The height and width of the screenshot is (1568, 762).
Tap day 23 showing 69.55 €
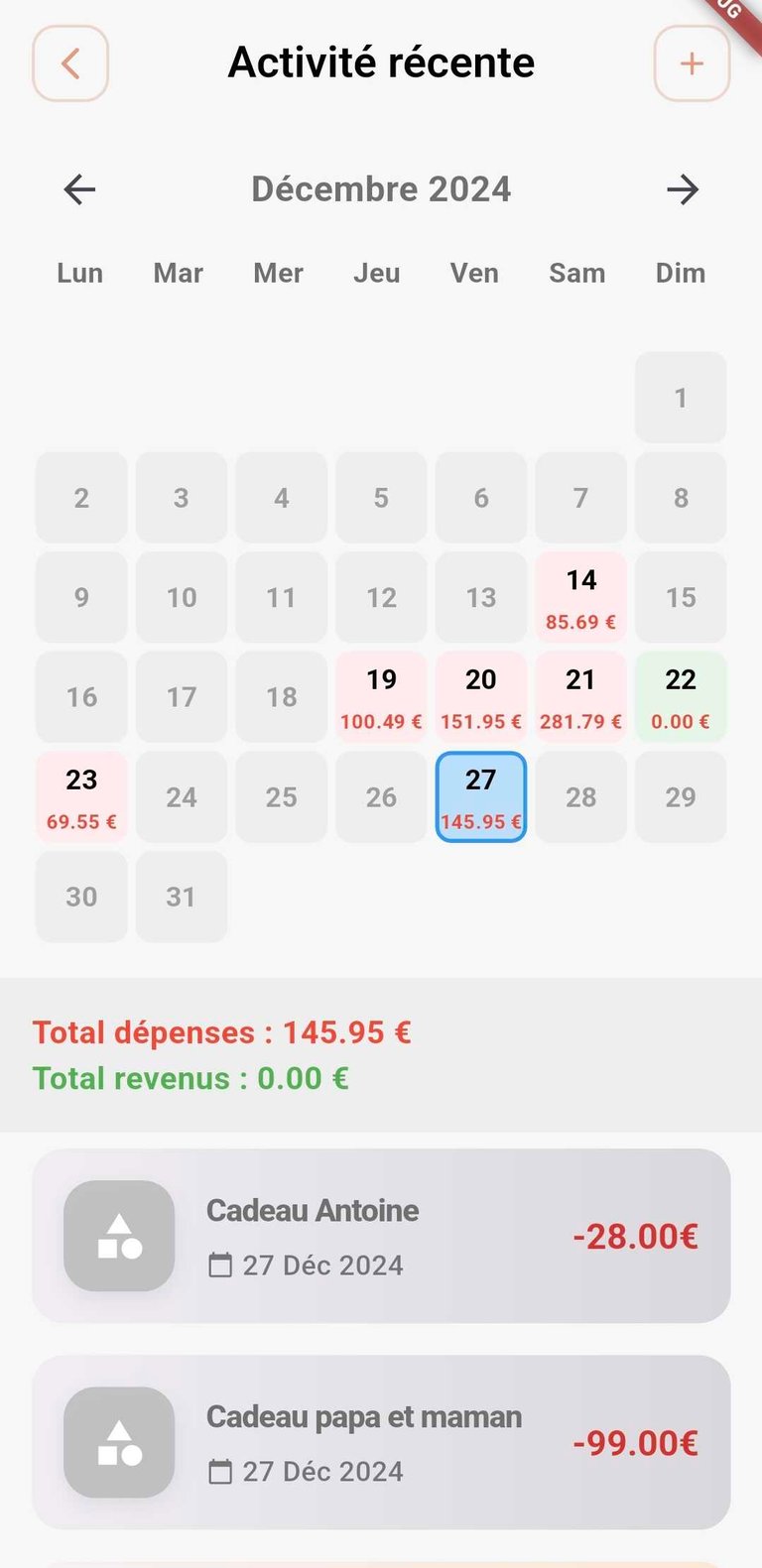[81, 797]
